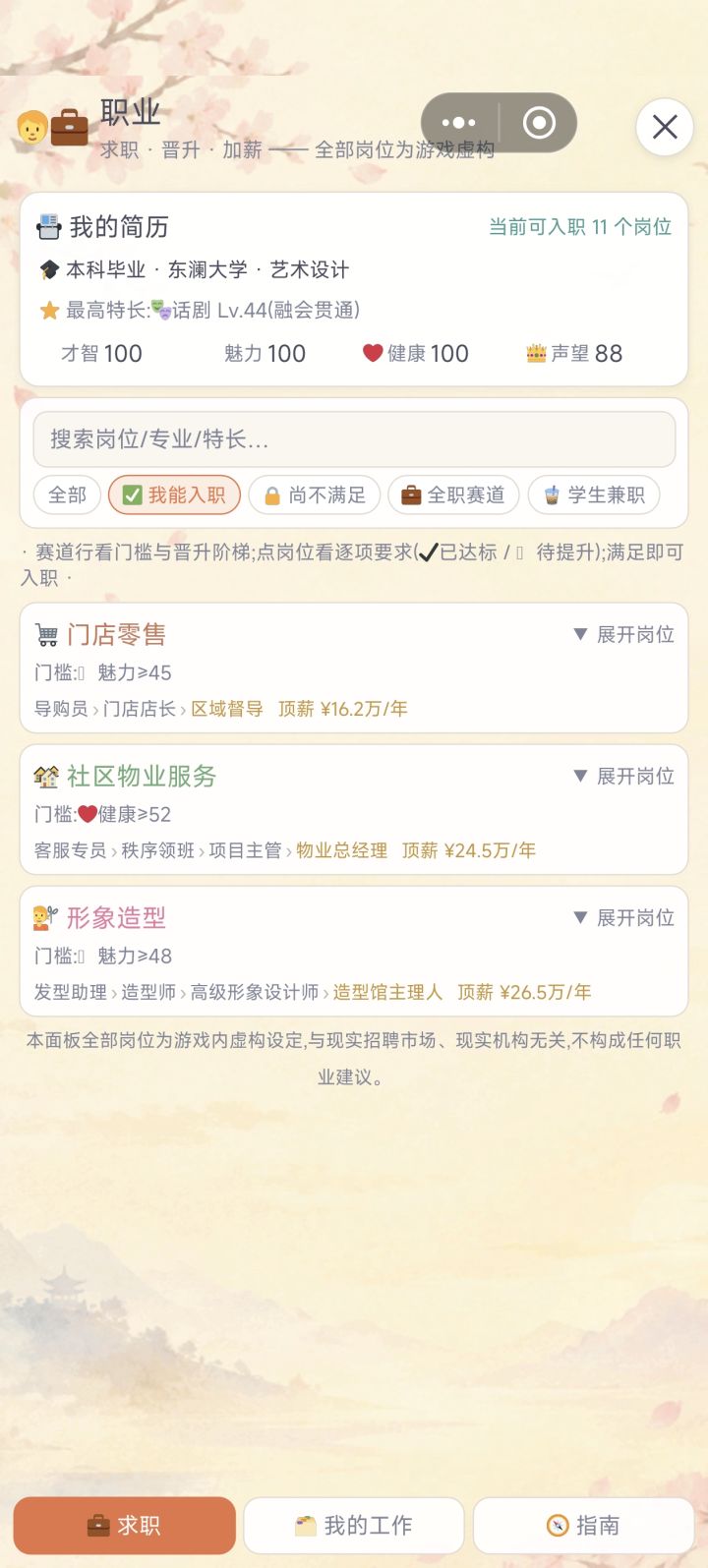Screen dimensions: 708x1568
Task: Switch to the 求职 tab
Action: click(x=125, y=1526)
